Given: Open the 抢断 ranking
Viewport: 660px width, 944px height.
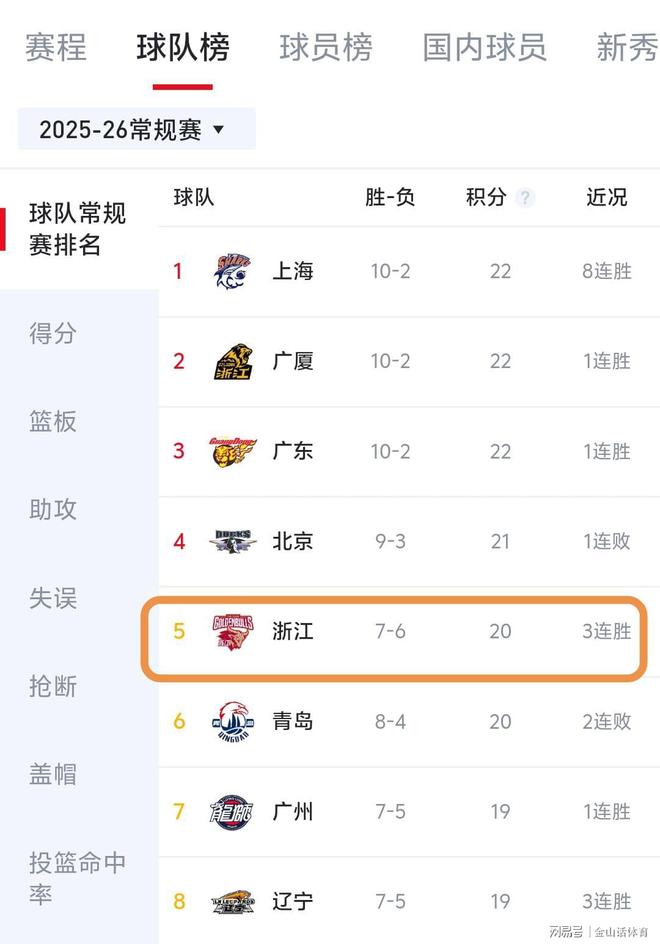Looking at the screenshot, I should (53, 686).
